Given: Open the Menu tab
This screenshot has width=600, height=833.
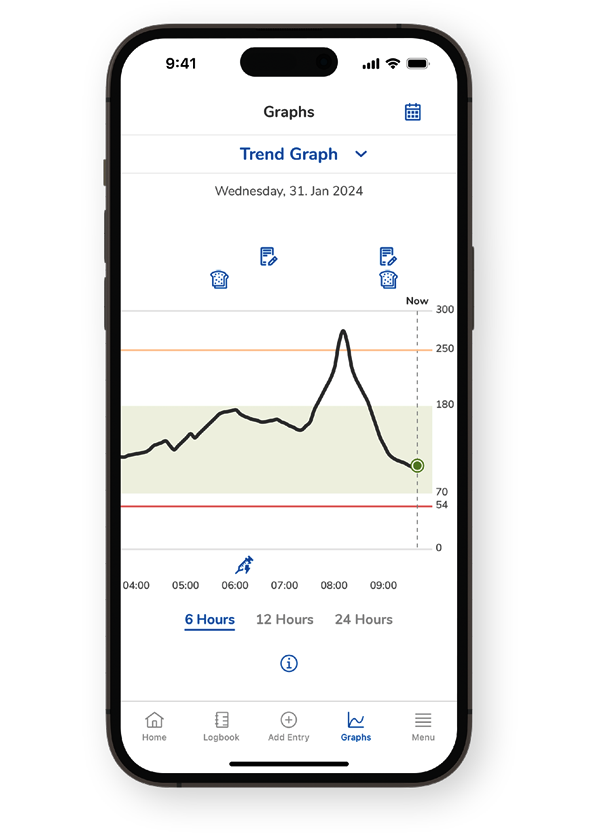Looking at the screenshot, I should tap(423, 726).
